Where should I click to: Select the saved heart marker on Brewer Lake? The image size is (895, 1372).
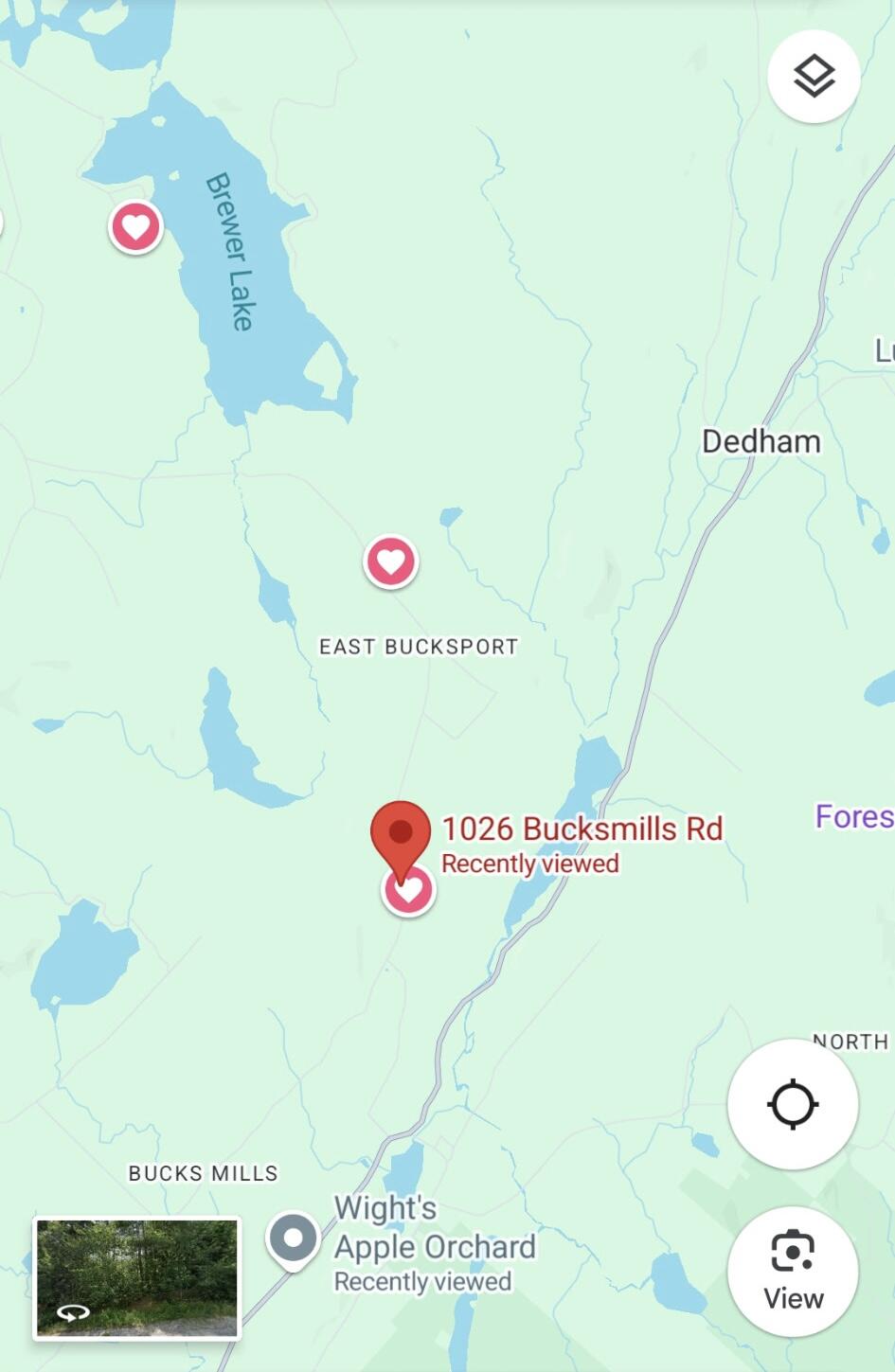click(134, 227)
